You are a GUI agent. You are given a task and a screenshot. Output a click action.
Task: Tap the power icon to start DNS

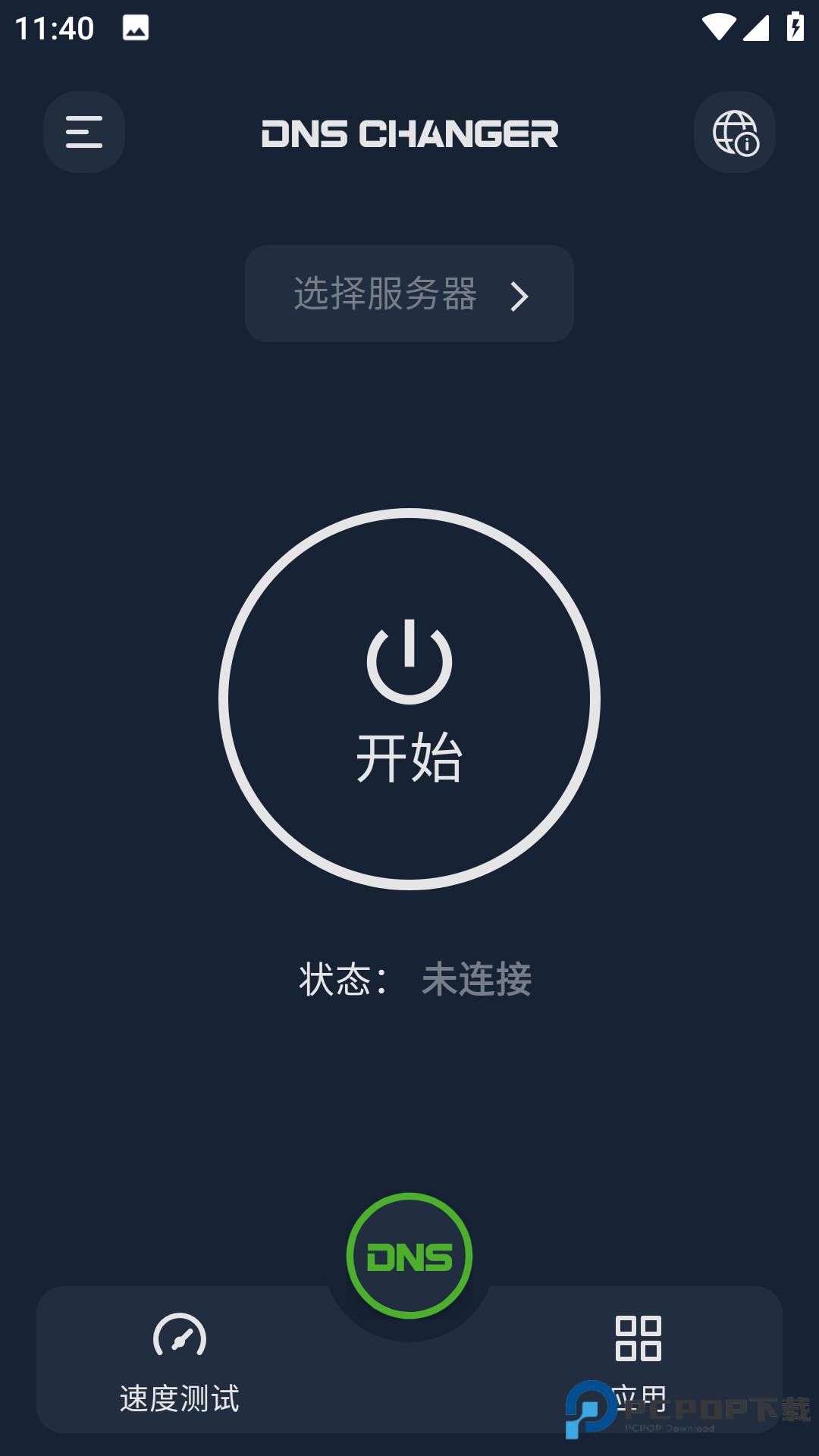[409, 660]
